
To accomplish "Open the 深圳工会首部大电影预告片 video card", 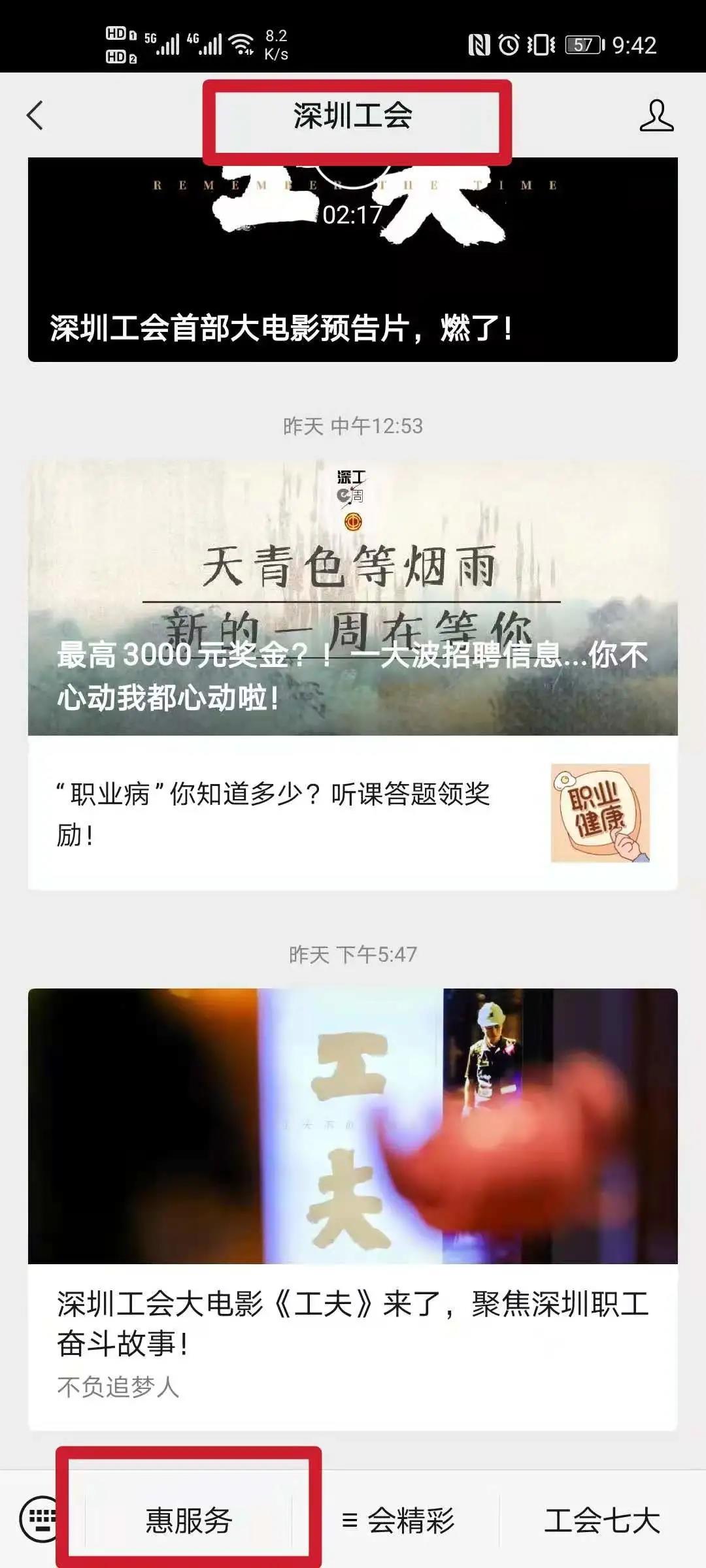I will pyautogui.click(x=353, y=261).
